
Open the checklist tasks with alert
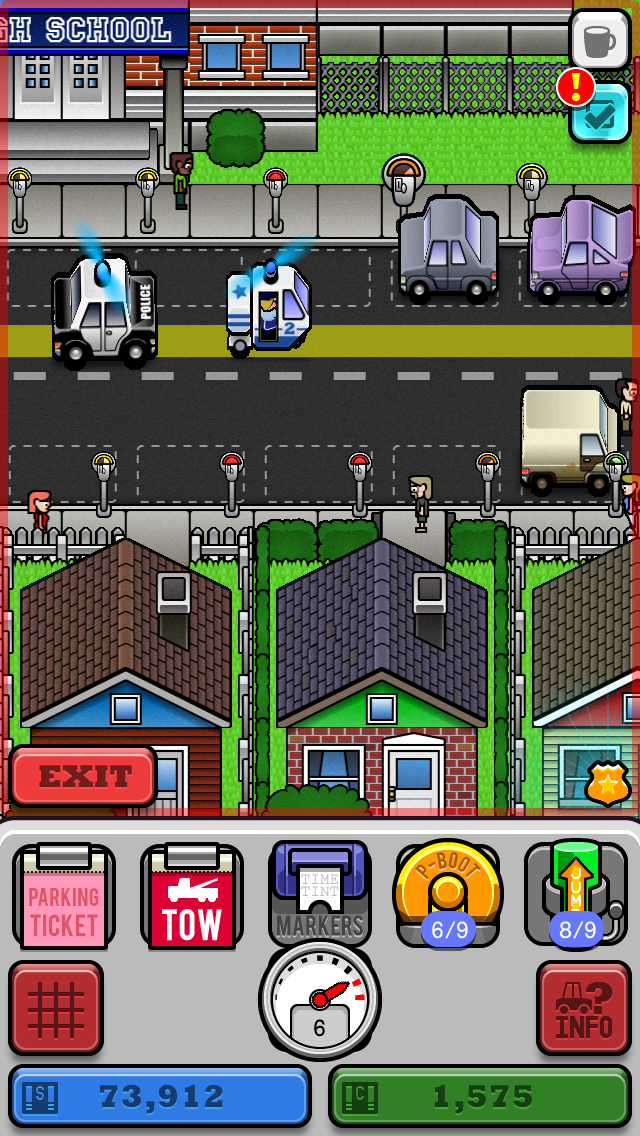602,112
